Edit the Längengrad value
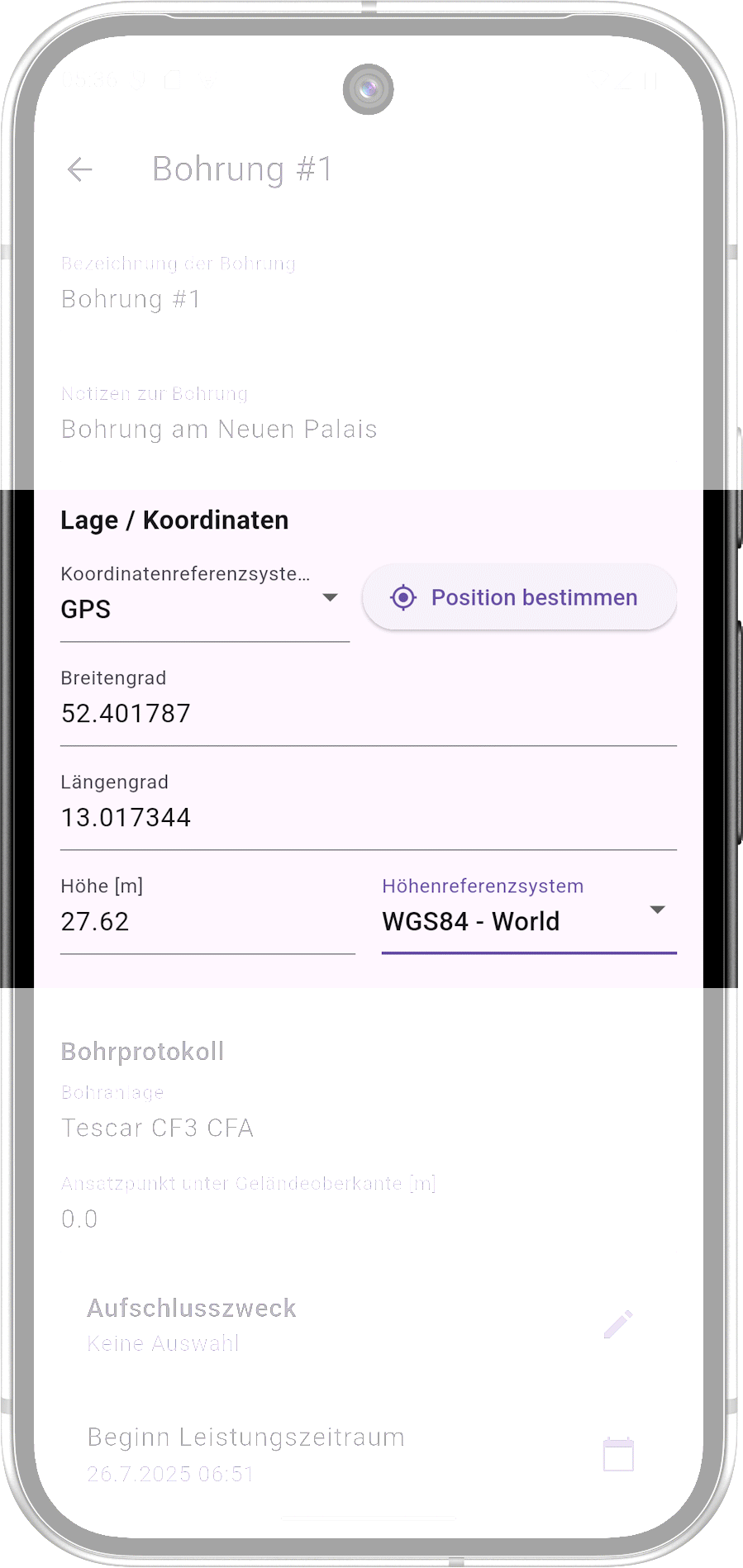This screenshot has height=1568, width=743. [x=368, y=817]
